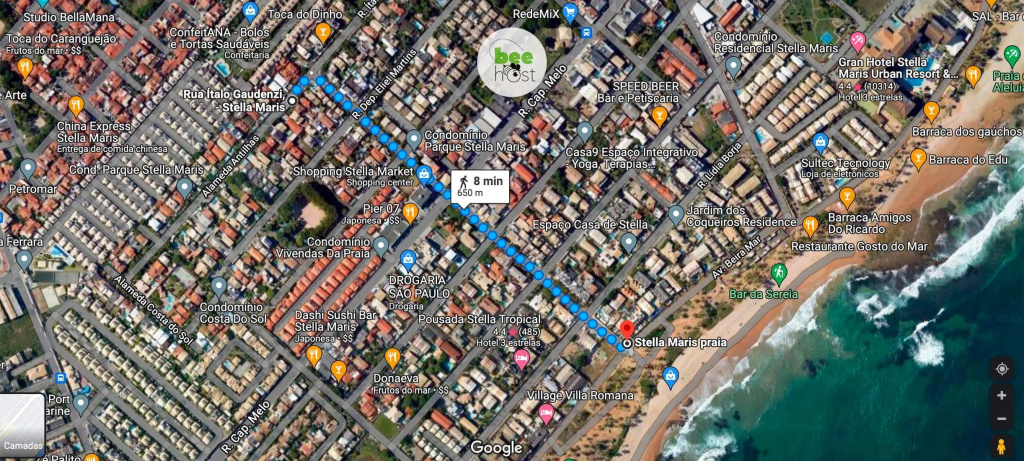View Pousada Stella Tropical hotel pin
The image size is (1024, 461).
[x=521, y=358]
